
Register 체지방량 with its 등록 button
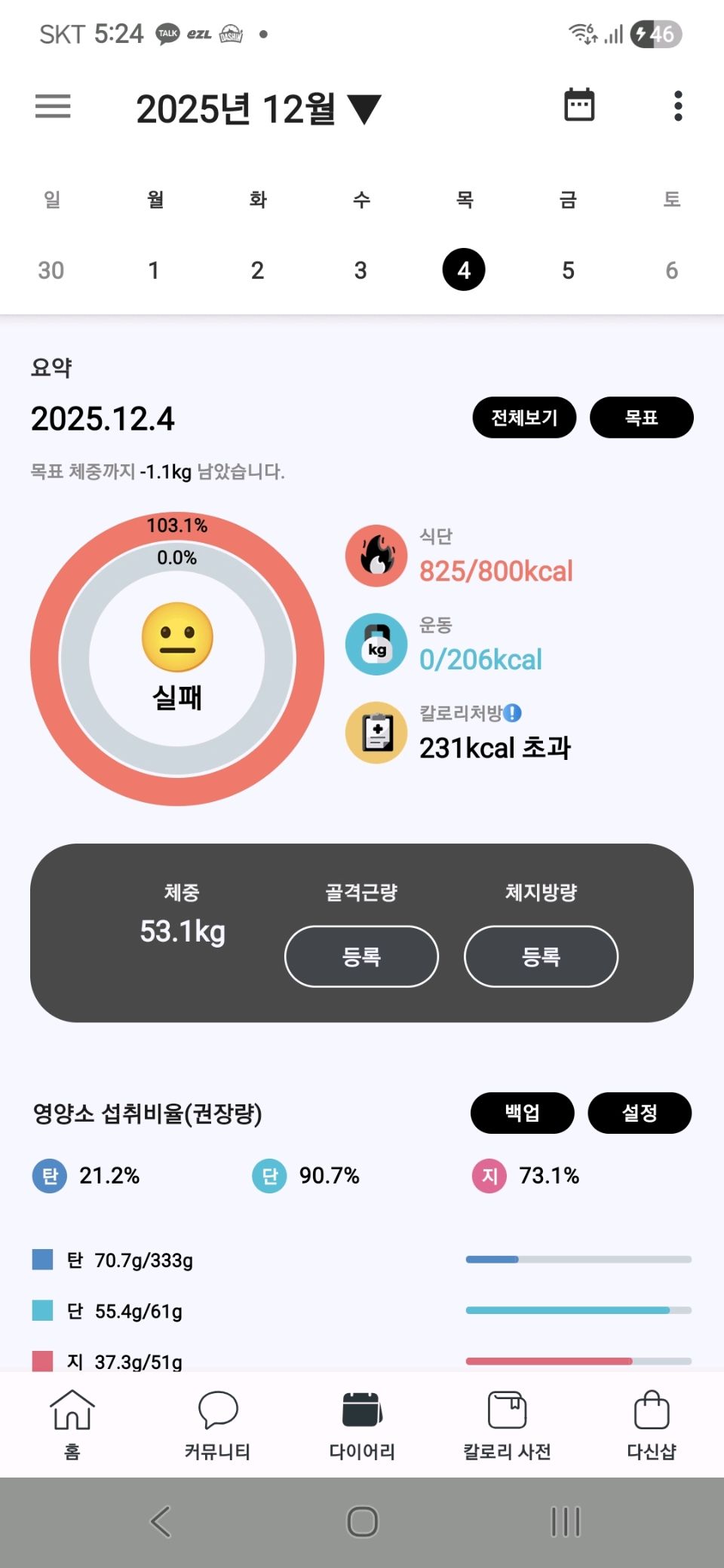point(541,957)
